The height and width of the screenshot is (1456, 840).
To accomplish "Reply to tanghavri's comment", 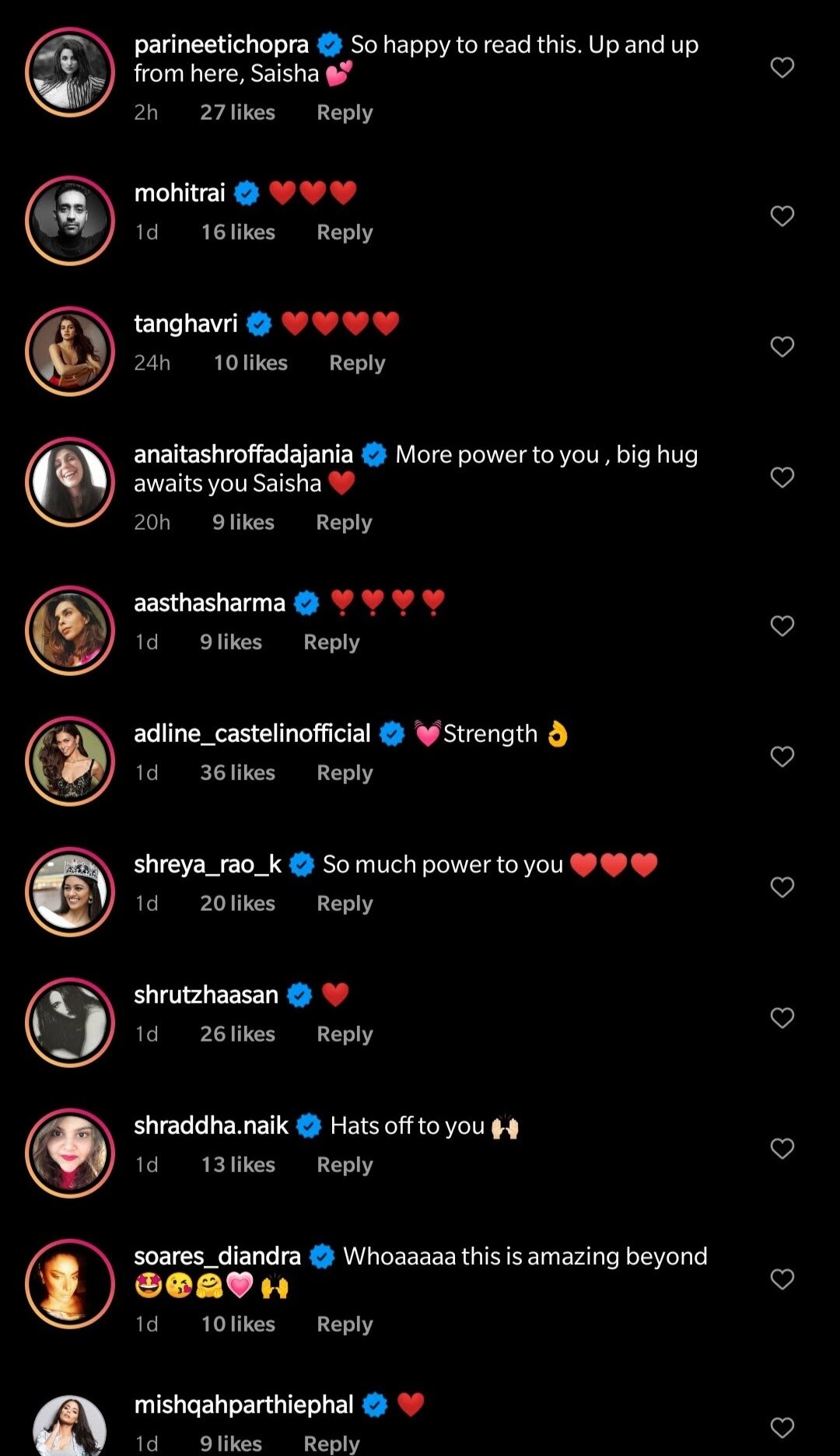I will pos(357,363).
